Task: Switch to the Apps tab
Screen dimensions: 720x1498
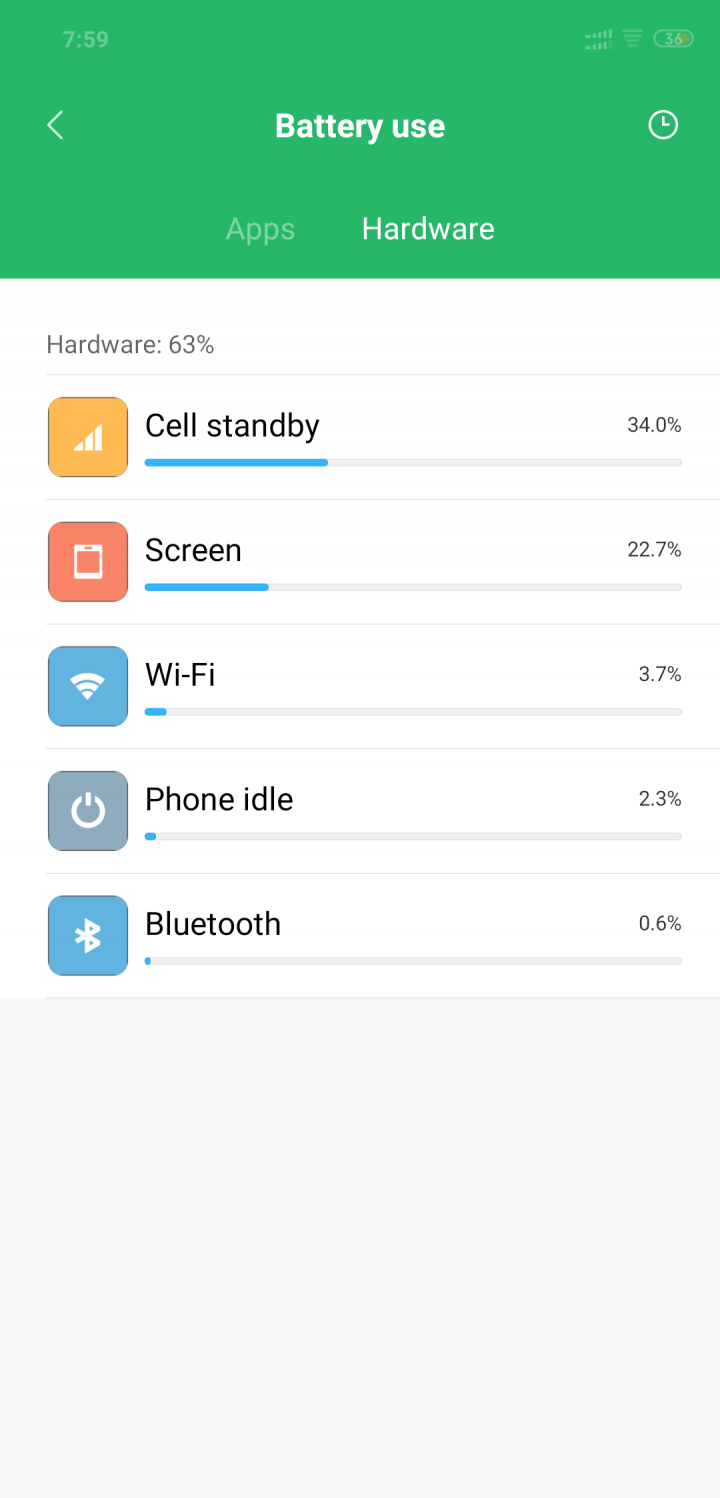Action: 260,229
